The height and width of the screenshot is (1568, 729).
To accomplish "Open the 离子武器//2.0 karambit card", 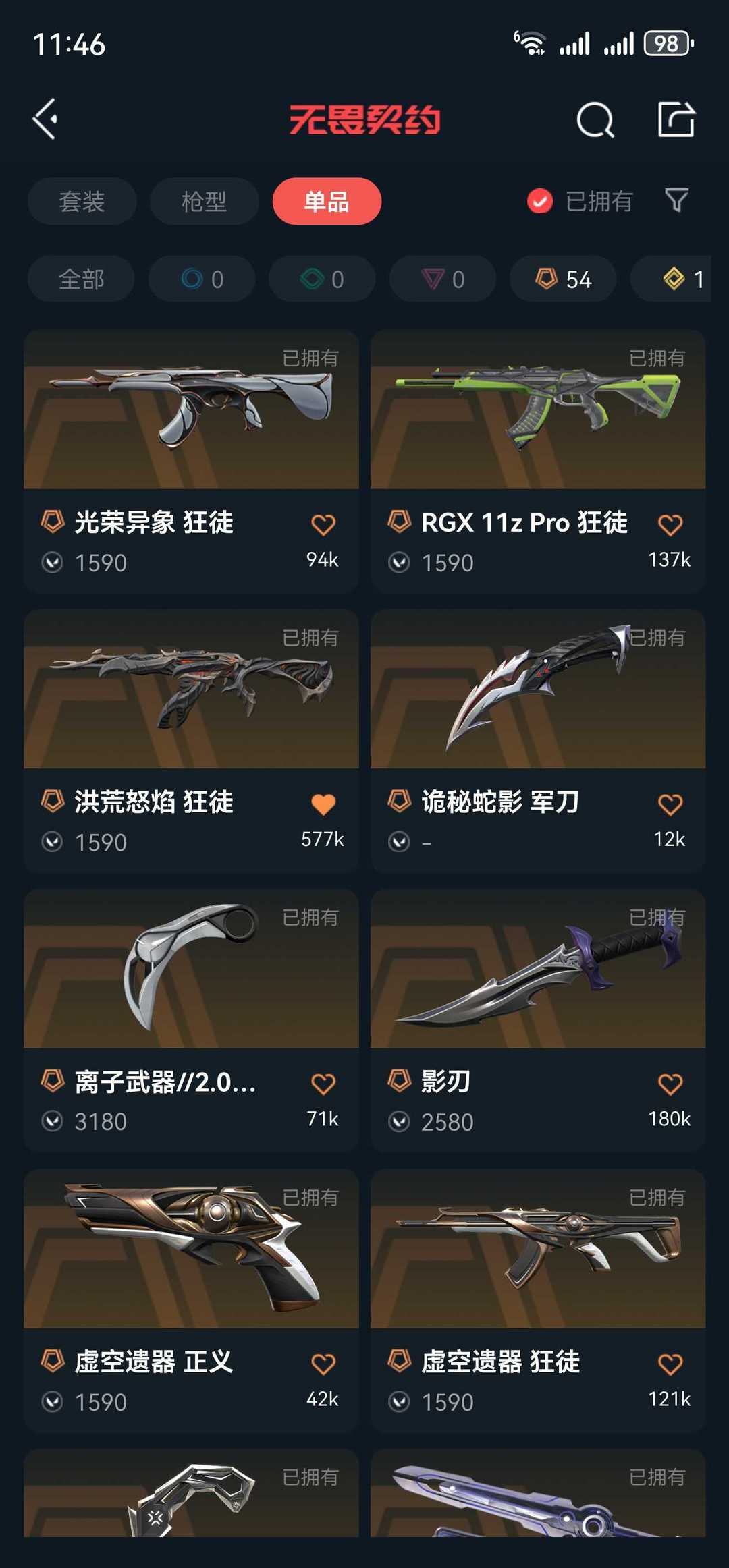I will [191, 1021].
